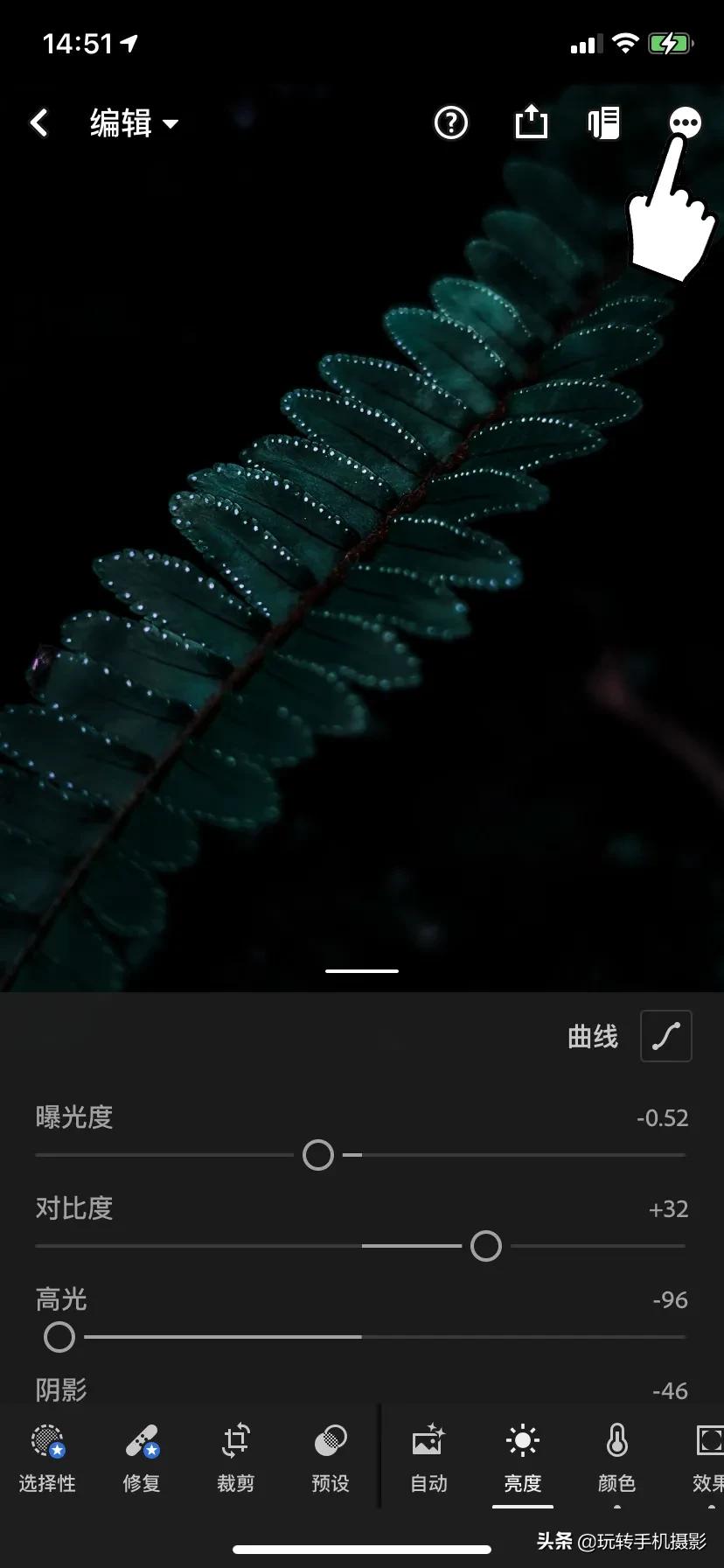Tap the 曲线 curves label
Image resolution: width=724 pixels, height=1568 pixels.
pyautogui.click(x=592, y=1036)
